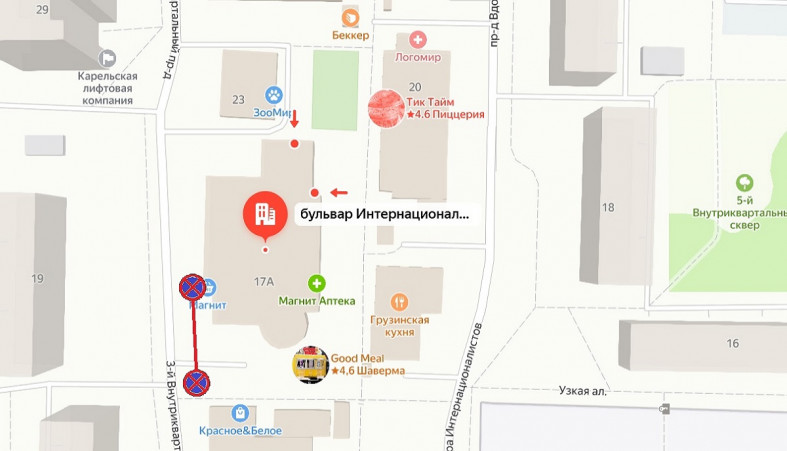Open the ЗооМир pet shop marker
The width and height of the screenshot is (787, 451).
[273, 95]
